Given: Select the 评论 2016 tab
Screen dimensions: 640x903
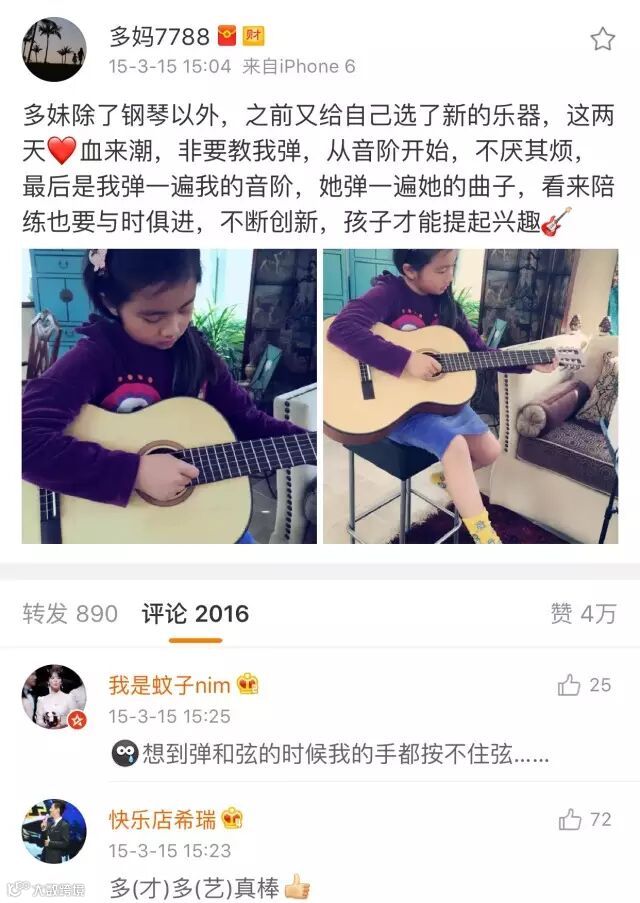Looking at the screenshot, I should 195,613.
